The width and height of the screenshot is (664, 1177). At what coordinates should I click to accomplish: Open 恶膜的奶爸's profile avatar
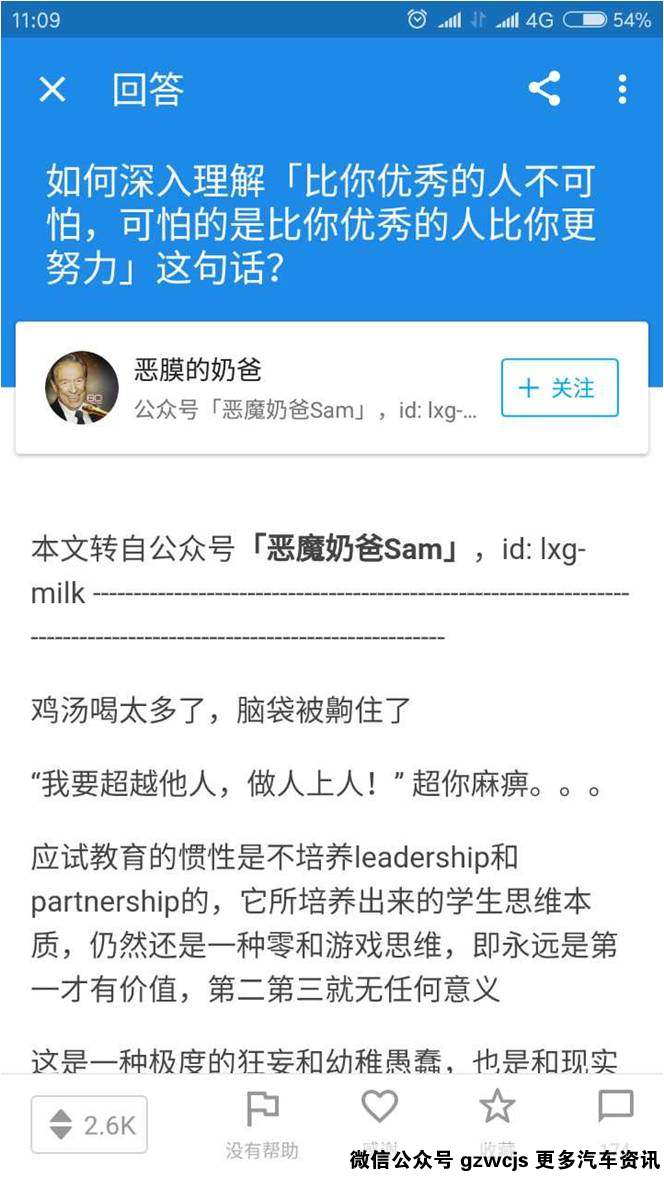pos(82,387)
